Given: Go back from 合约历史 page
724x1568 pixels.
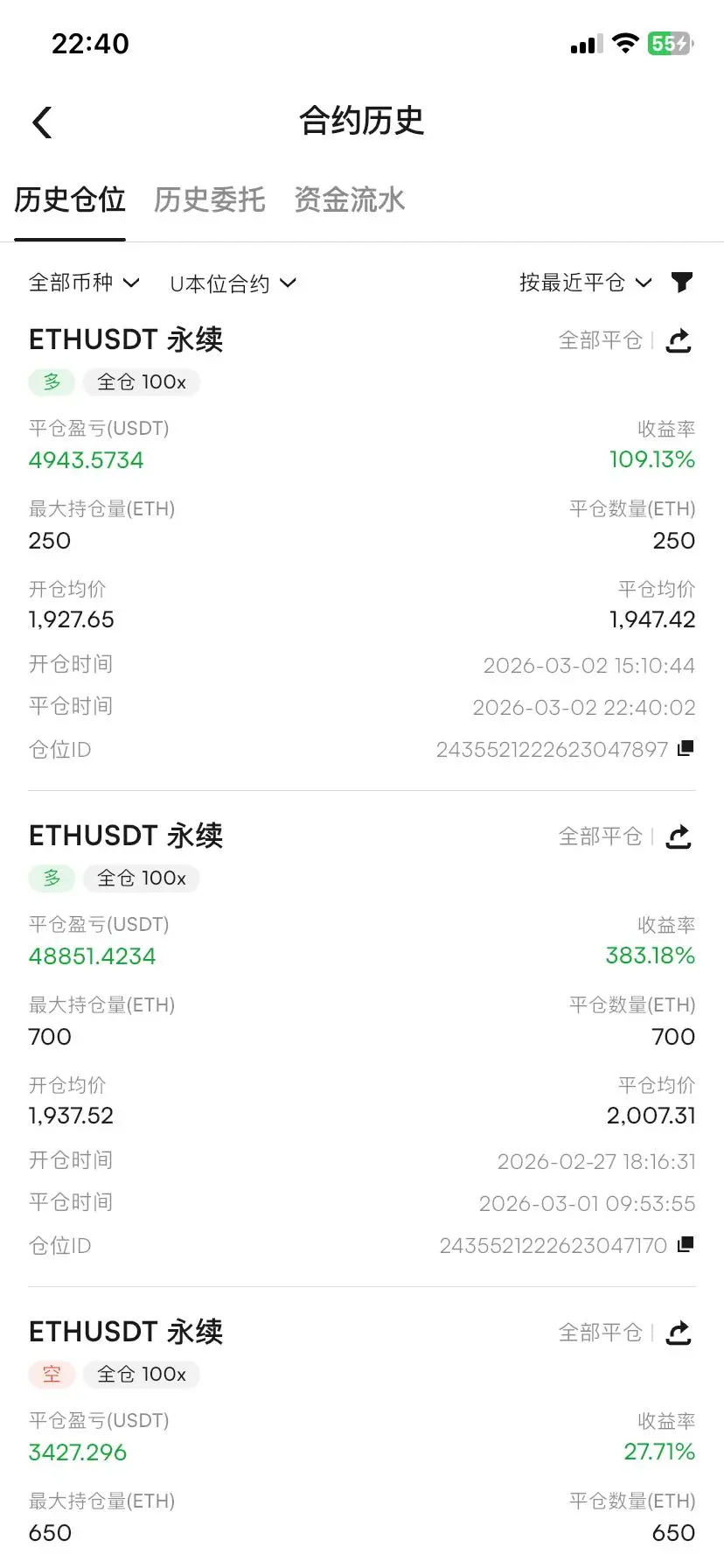Looking at the screenshot, I should [x=42, y=122].
